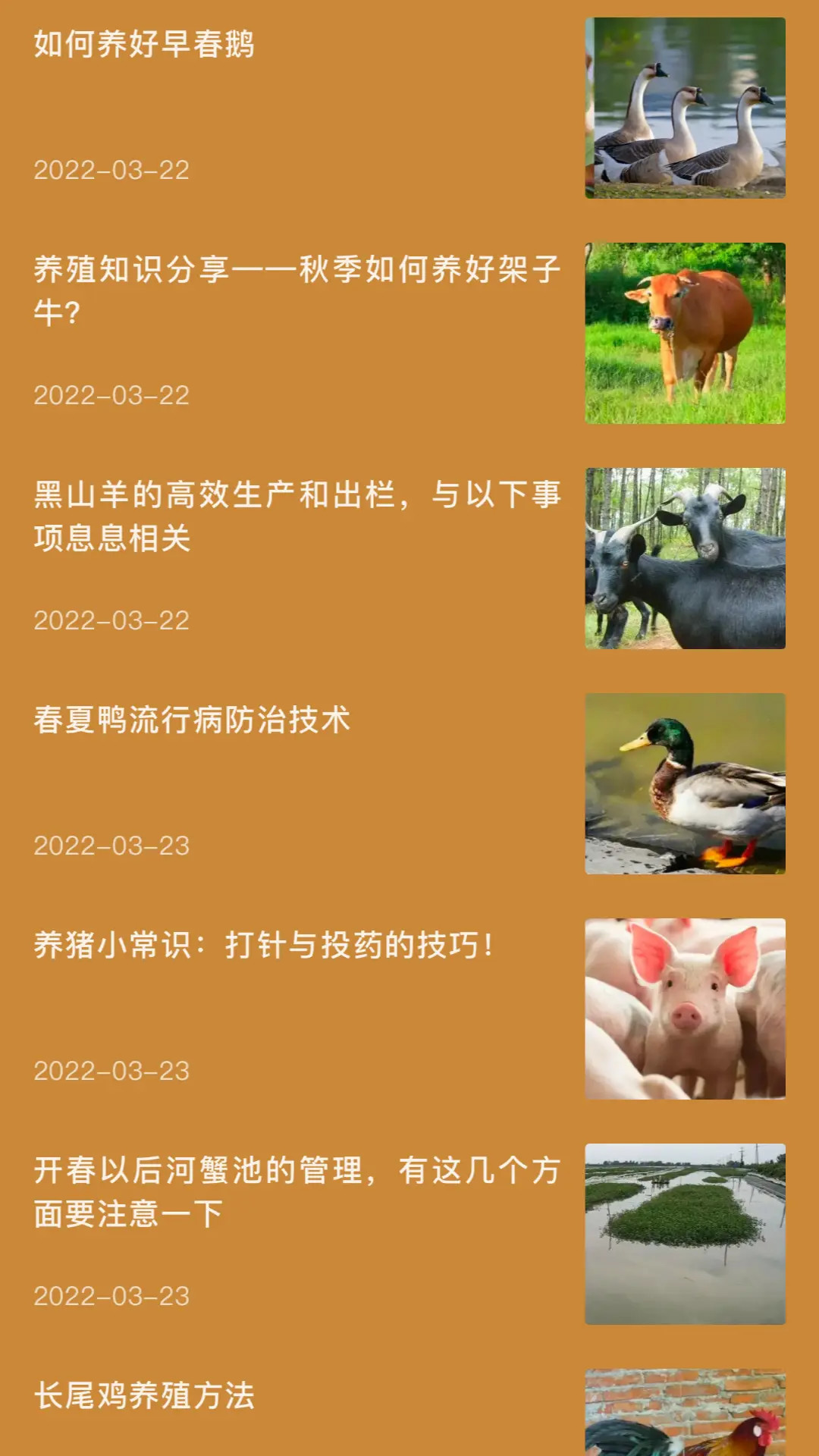
Task: Click the black goats thumbnail
Action: (x=684, y=560)
